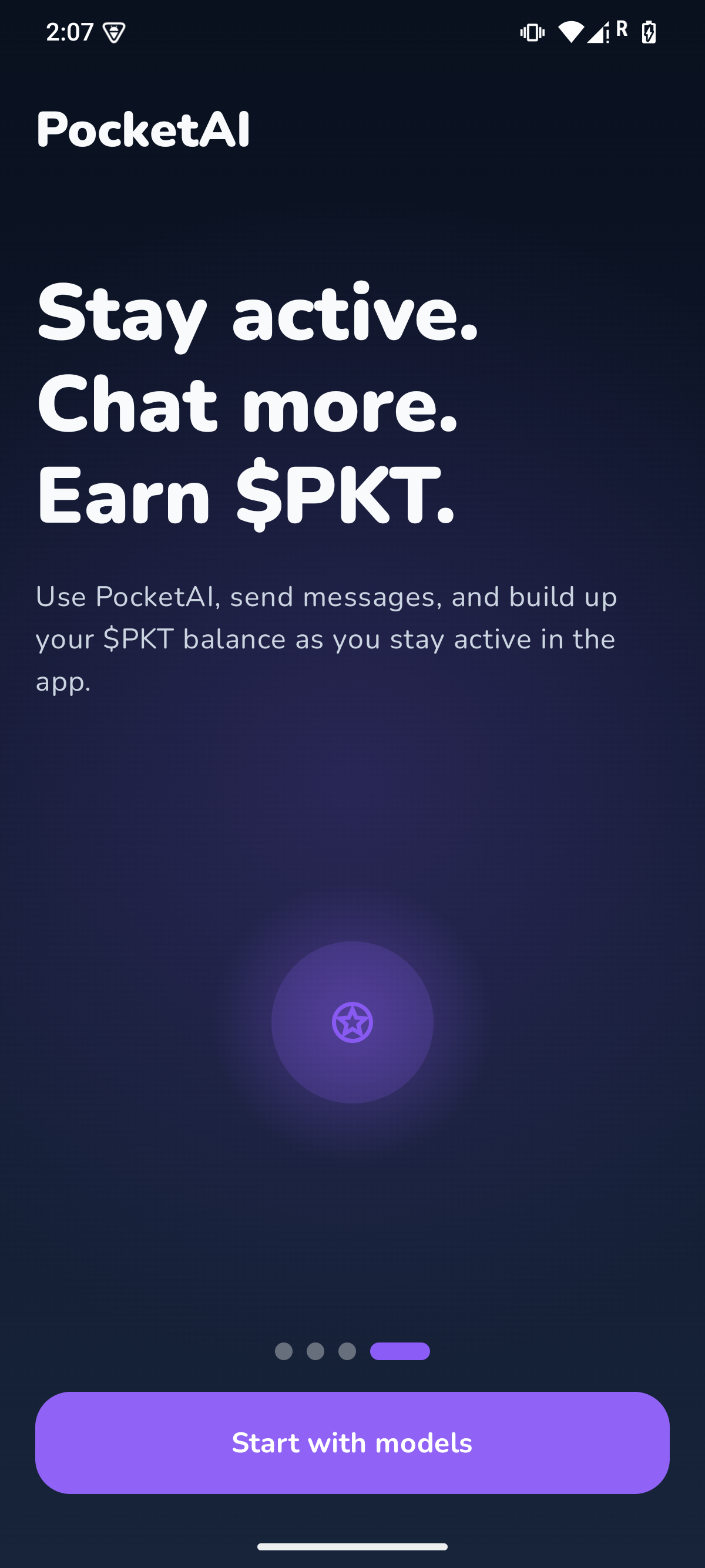Go to the third onboarding page dot
The image size is (705, 1568).
347,1351
